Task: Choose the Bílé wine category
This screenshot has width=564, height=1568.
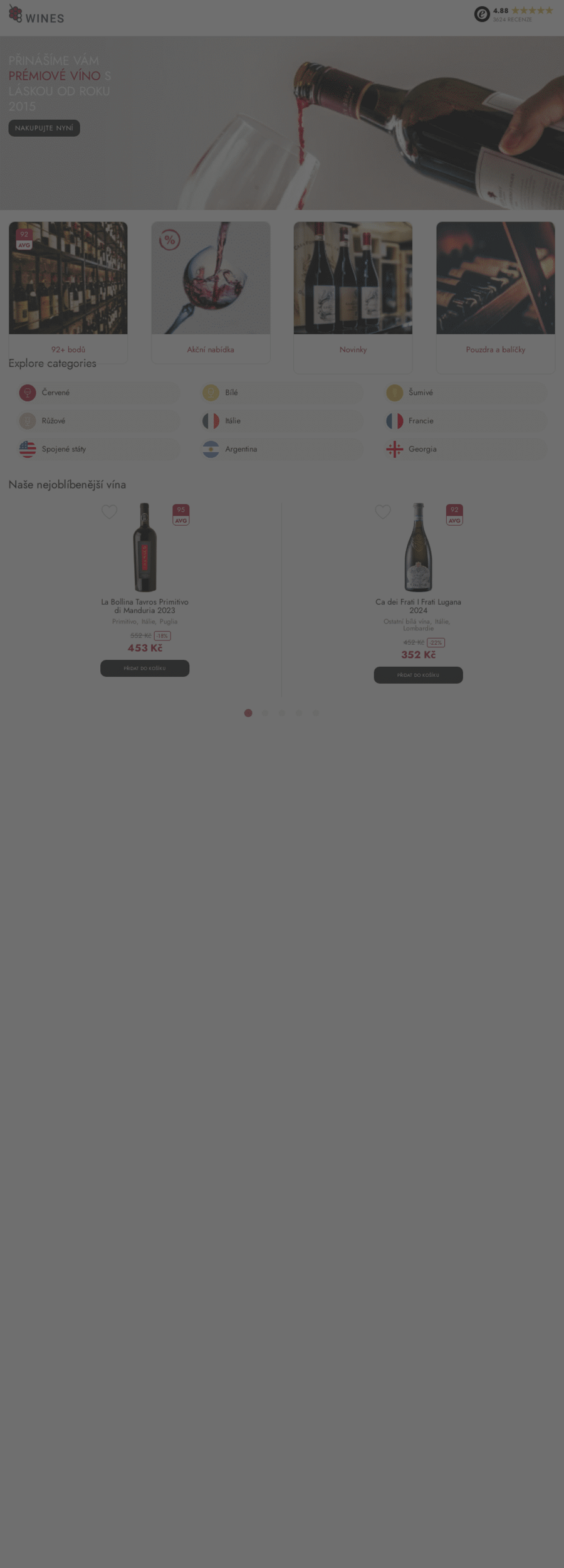Action: coord(282,393)
